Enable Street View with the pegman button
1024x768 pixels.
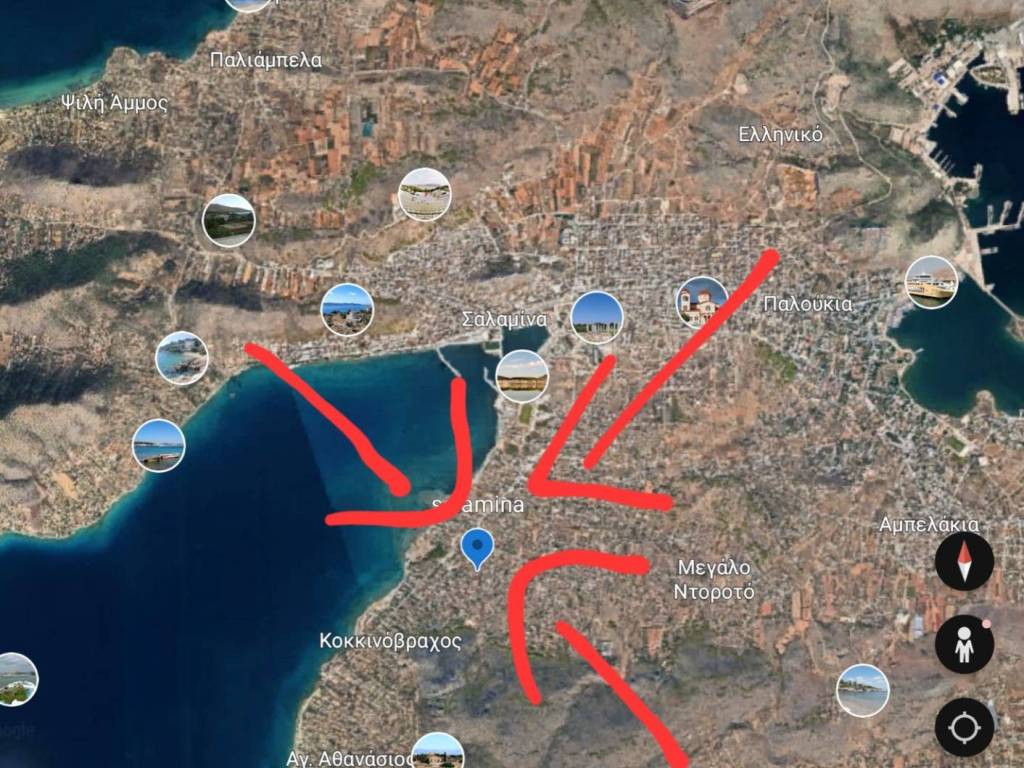pos(964,645)
